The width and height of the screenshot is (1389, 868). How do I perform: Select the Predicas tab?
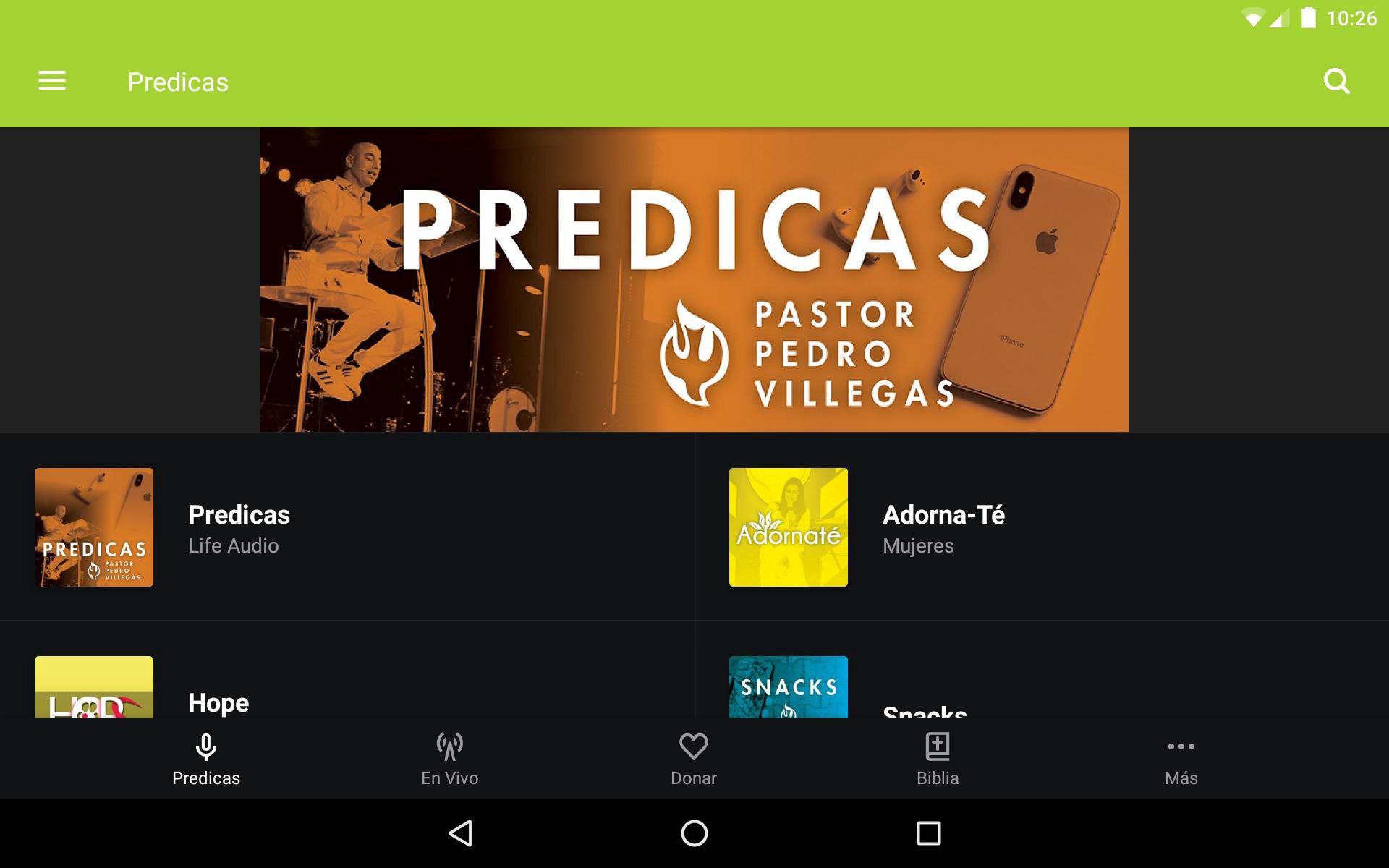206,759
